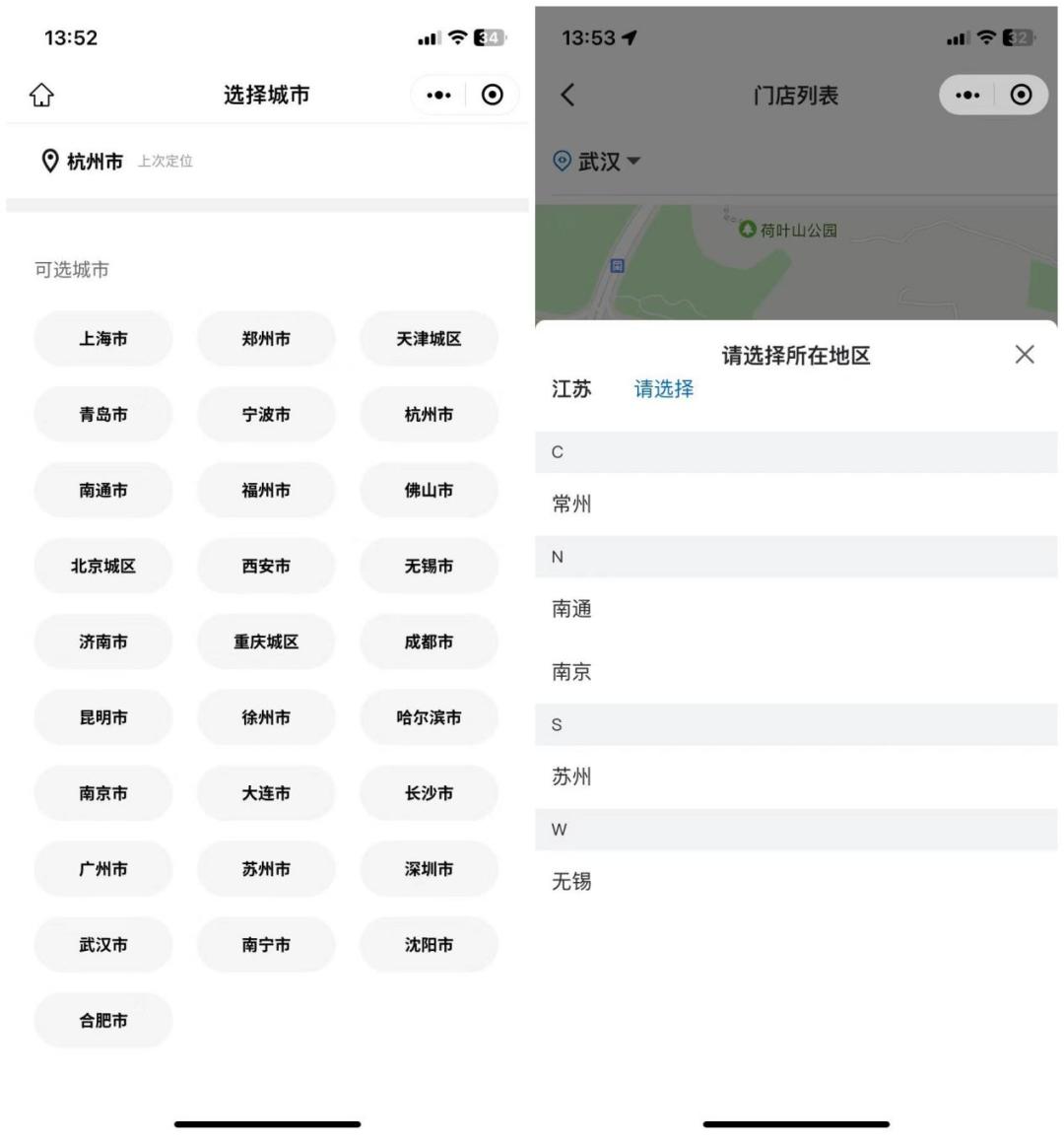
Task: Select the 天津城区 chip
Action: pos(429,339)
